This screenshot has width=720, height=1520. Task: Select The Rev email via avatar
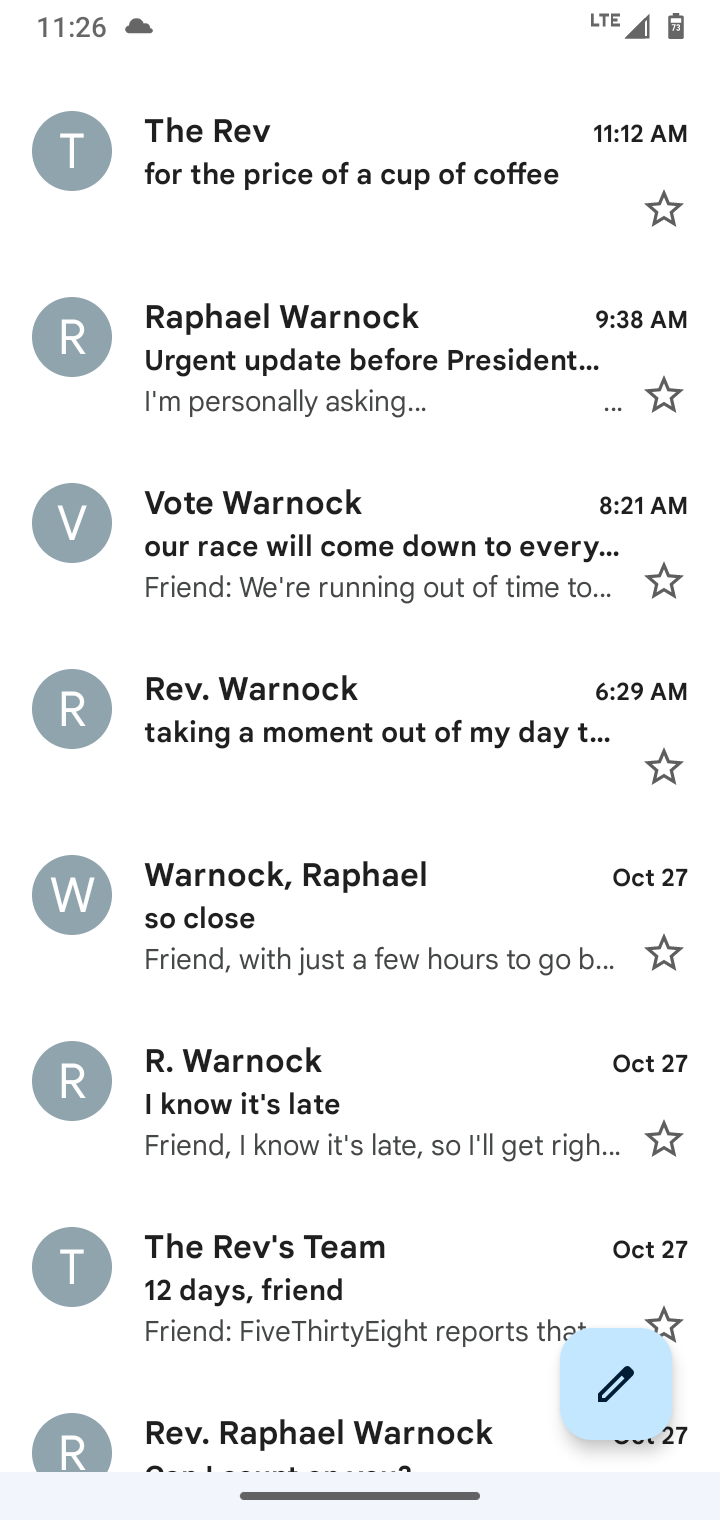(x=72, y=151)
